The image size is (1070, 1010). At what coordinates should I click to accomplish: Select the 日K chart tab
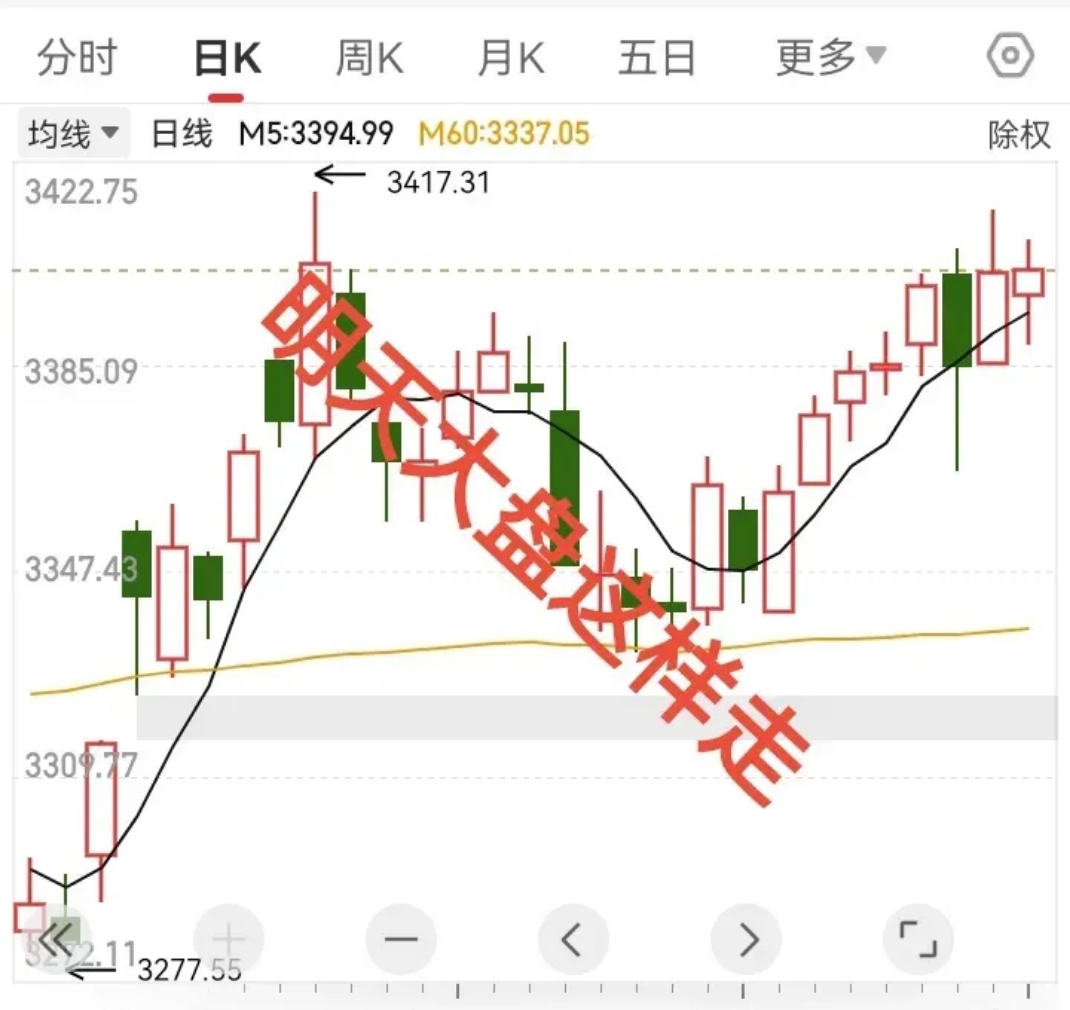pyautogui.click(x=227, y=59)
